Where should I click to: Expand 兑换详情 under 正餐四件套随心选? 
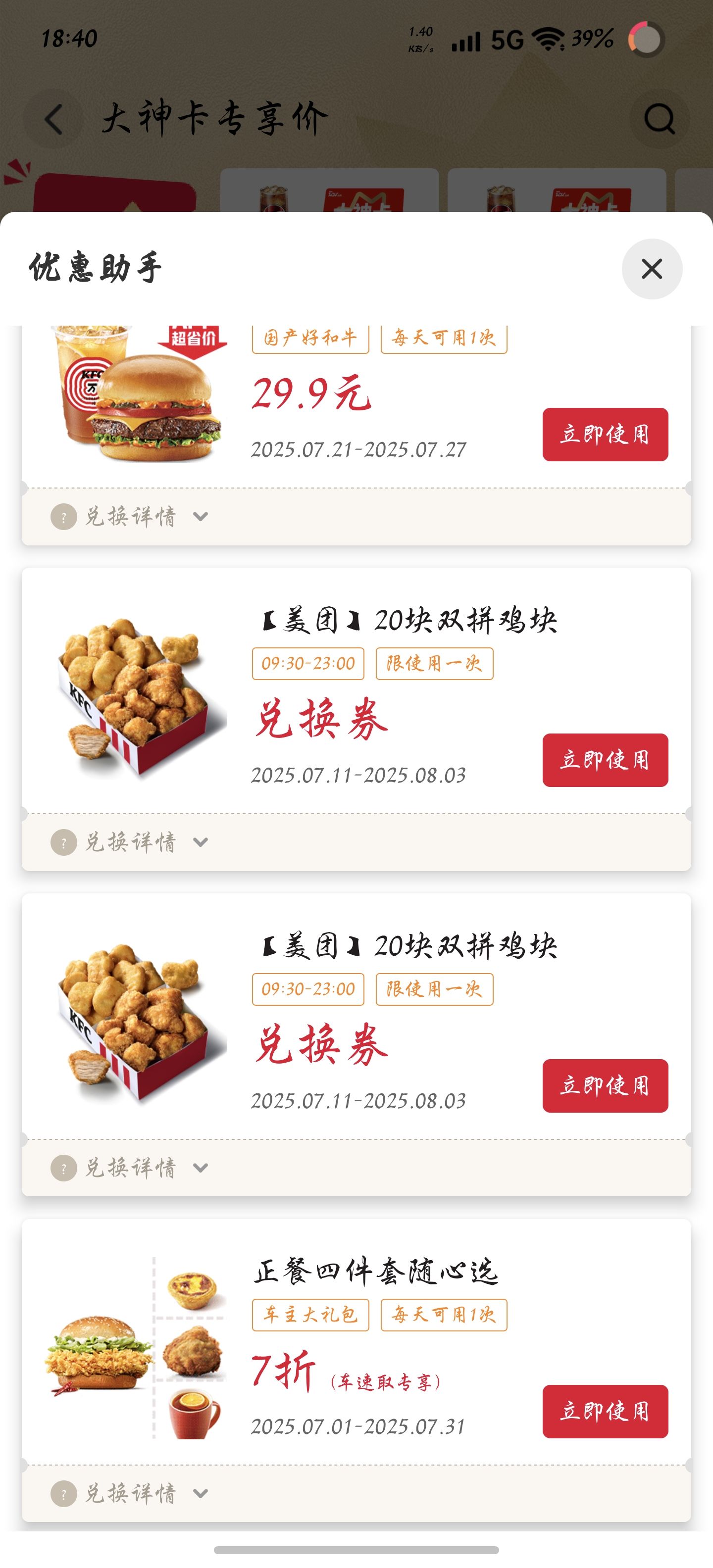point(130,1493)
